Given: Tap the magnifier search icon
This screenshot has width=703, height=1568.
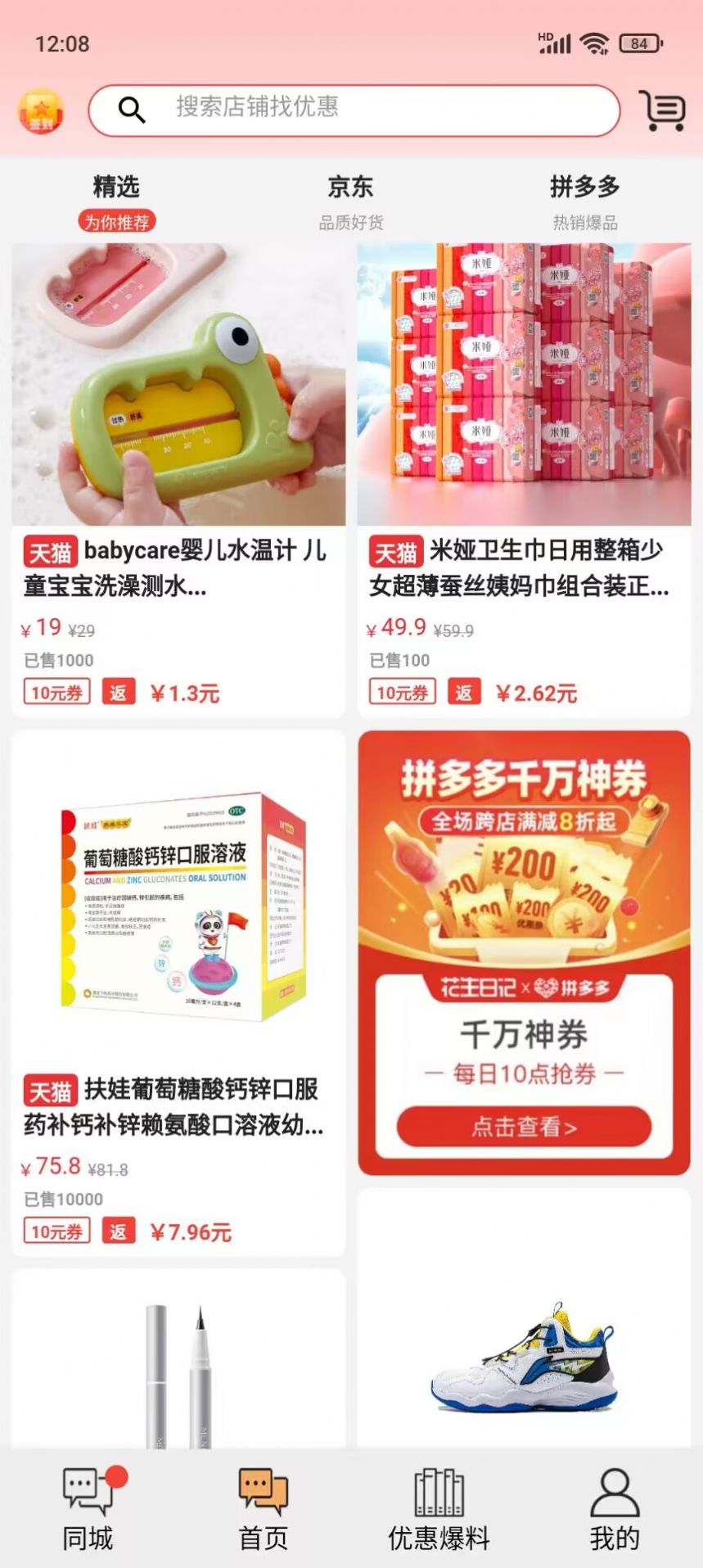Looking at the screenshot, I should (x=131, y=110).
